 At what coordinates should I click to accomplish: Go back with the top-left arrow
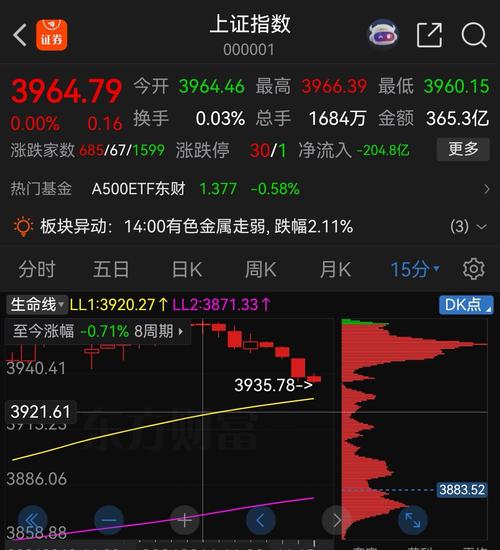(20, 35)
